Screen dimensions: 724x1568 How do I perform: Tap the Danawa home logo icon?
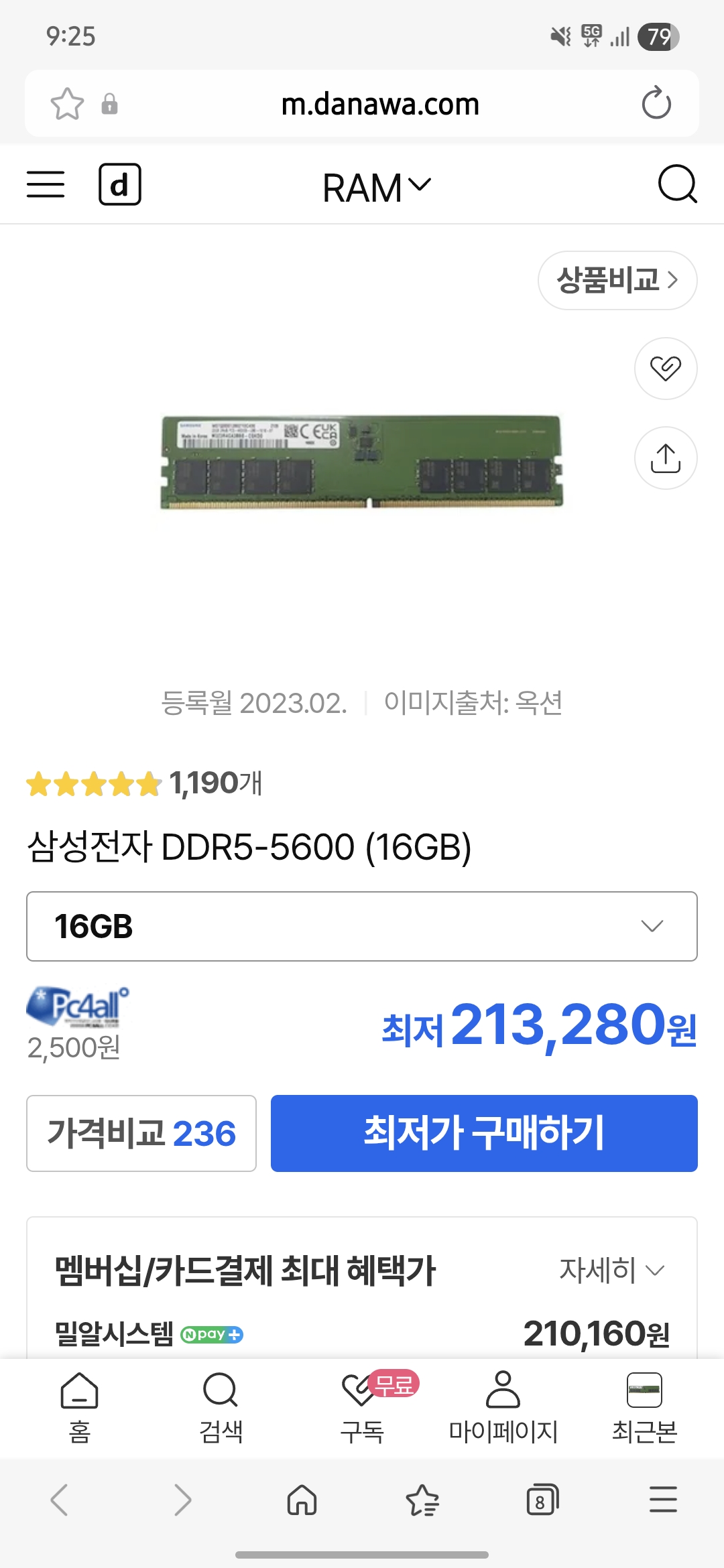tap(120, 184)
